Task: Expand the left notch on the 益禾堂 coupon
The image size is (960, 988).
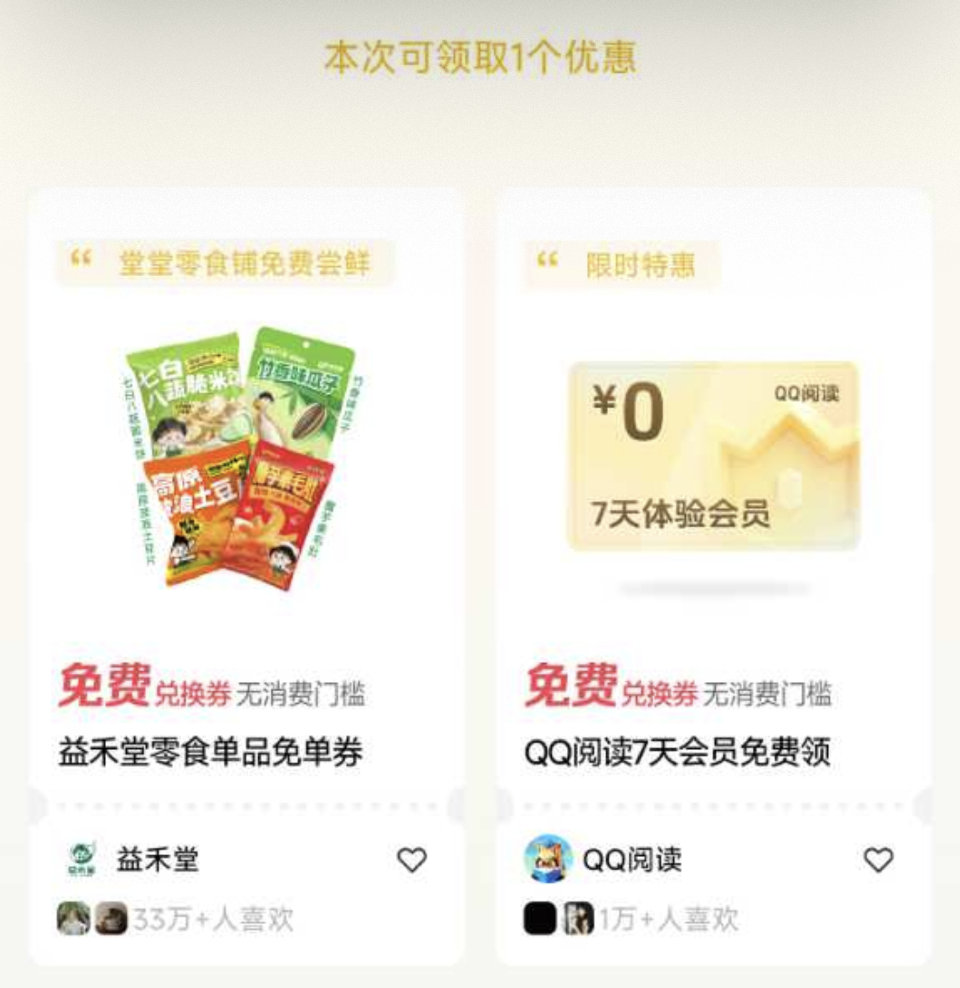Action: 40,800
